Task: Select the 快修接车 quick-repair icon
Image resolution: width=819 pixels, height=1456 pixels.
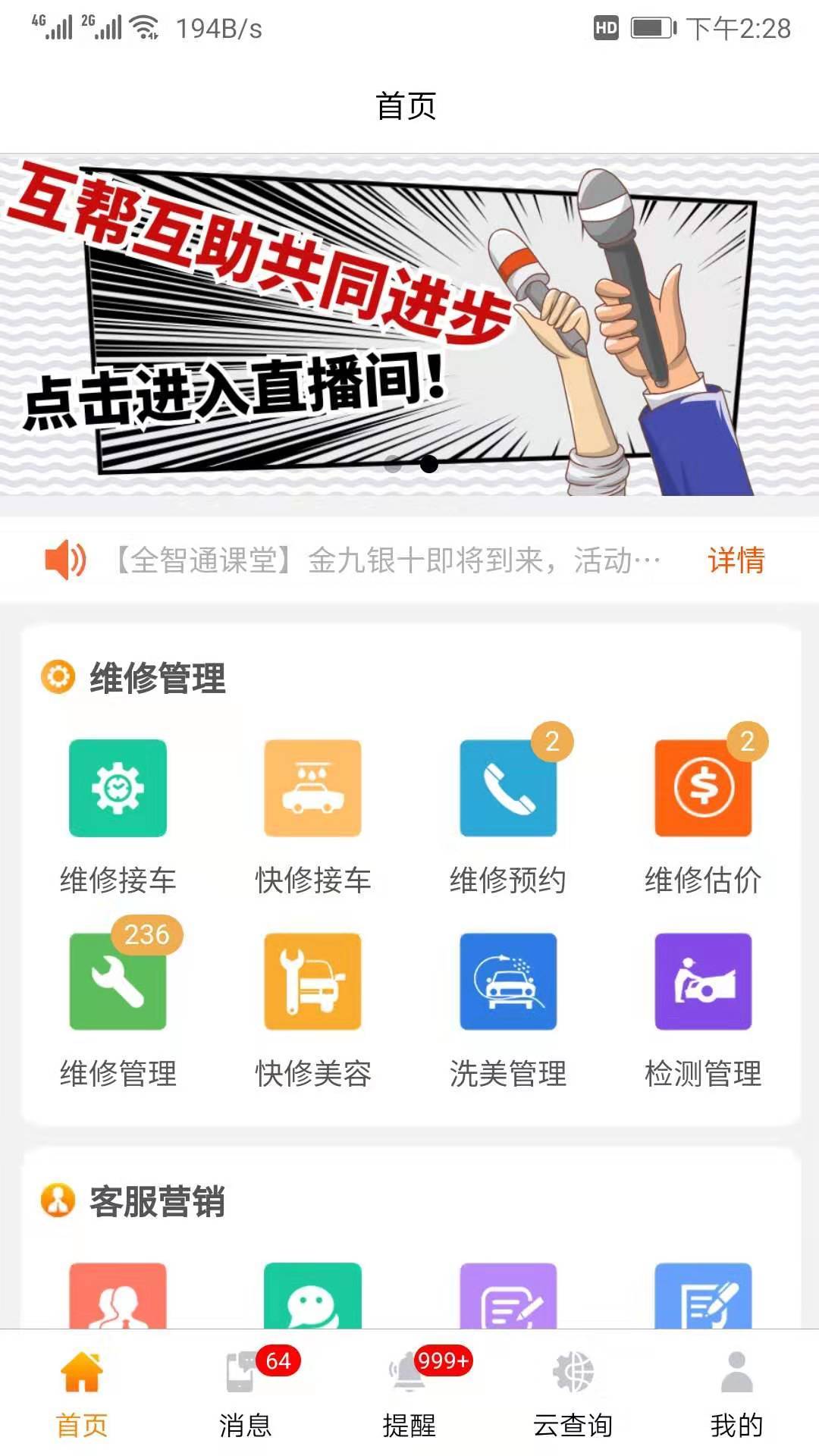Action: click(x=312, y=788)
